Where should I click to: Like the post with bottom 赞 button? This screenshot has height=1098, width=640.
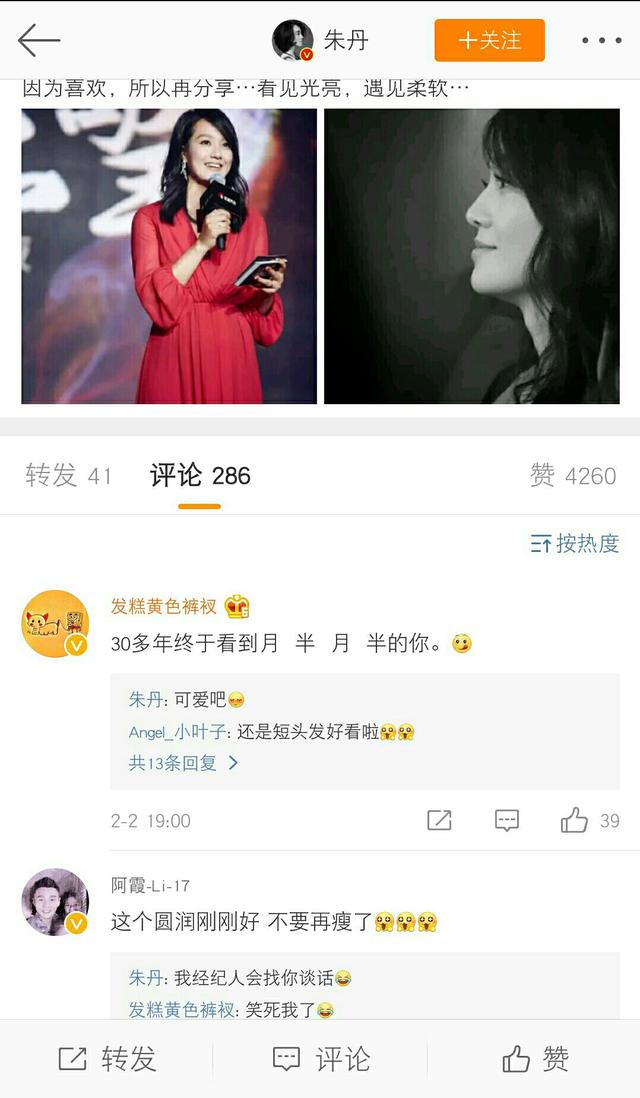pyautogui.click(x=535, y=1059)
